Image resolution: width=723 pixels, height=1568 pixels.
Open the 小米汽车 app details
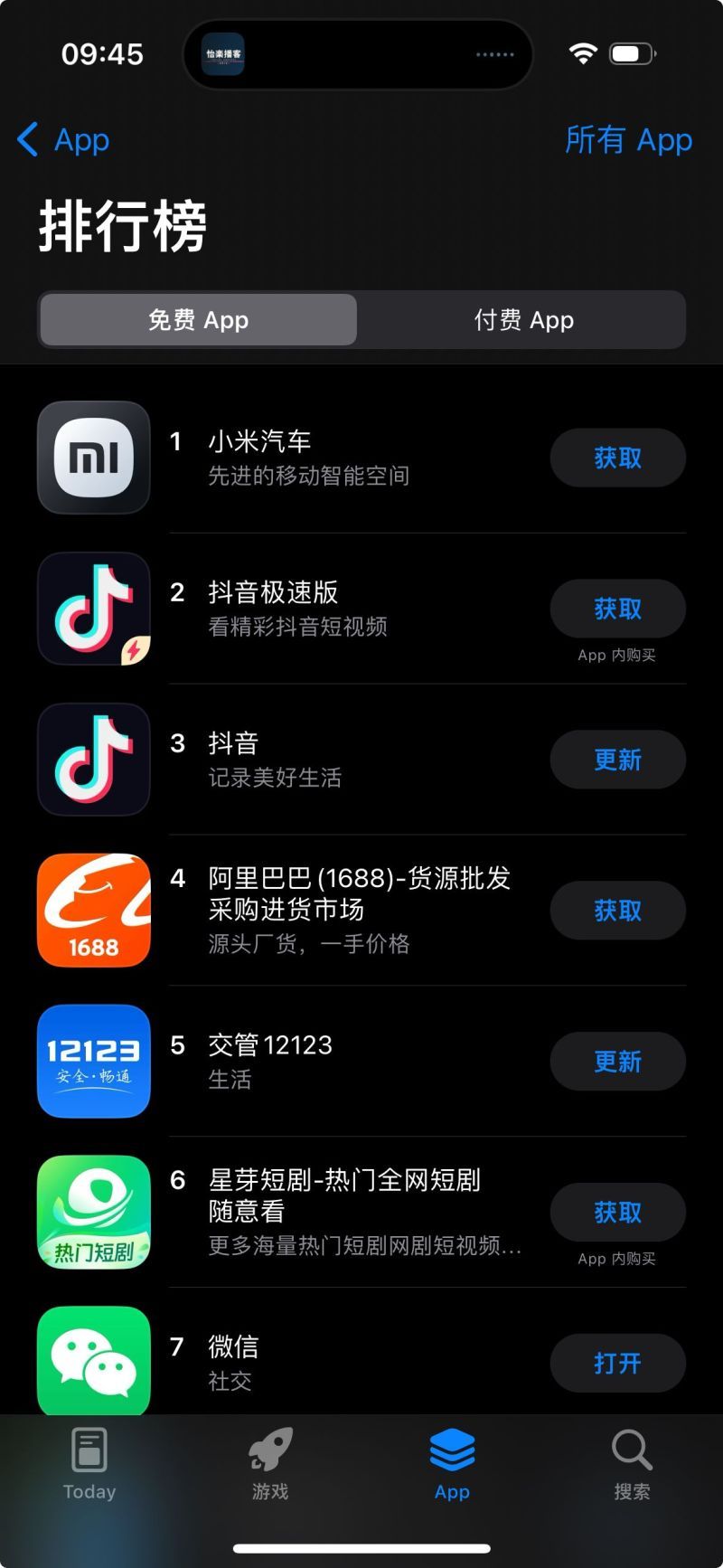(289, 458)
